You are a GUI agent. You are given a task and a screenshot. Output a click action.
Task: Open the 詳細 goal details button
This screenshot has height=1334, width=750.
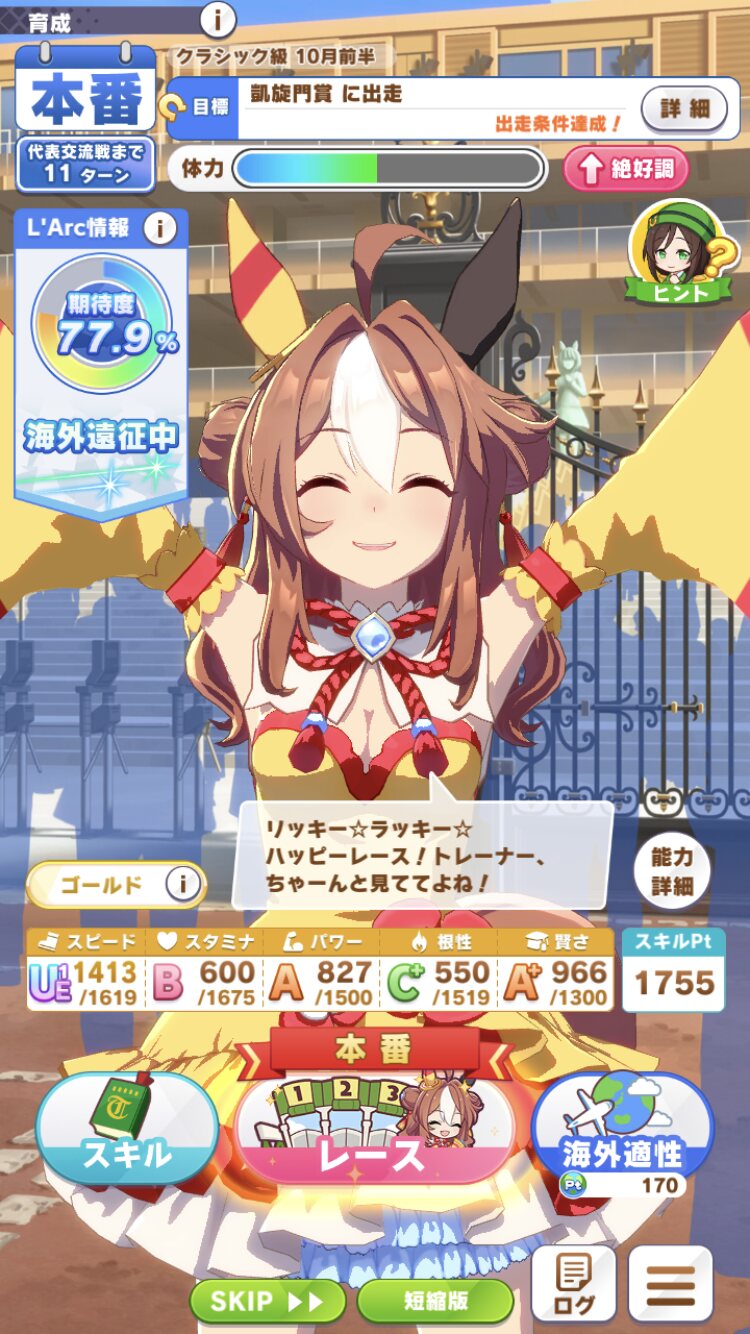(683, 107)
